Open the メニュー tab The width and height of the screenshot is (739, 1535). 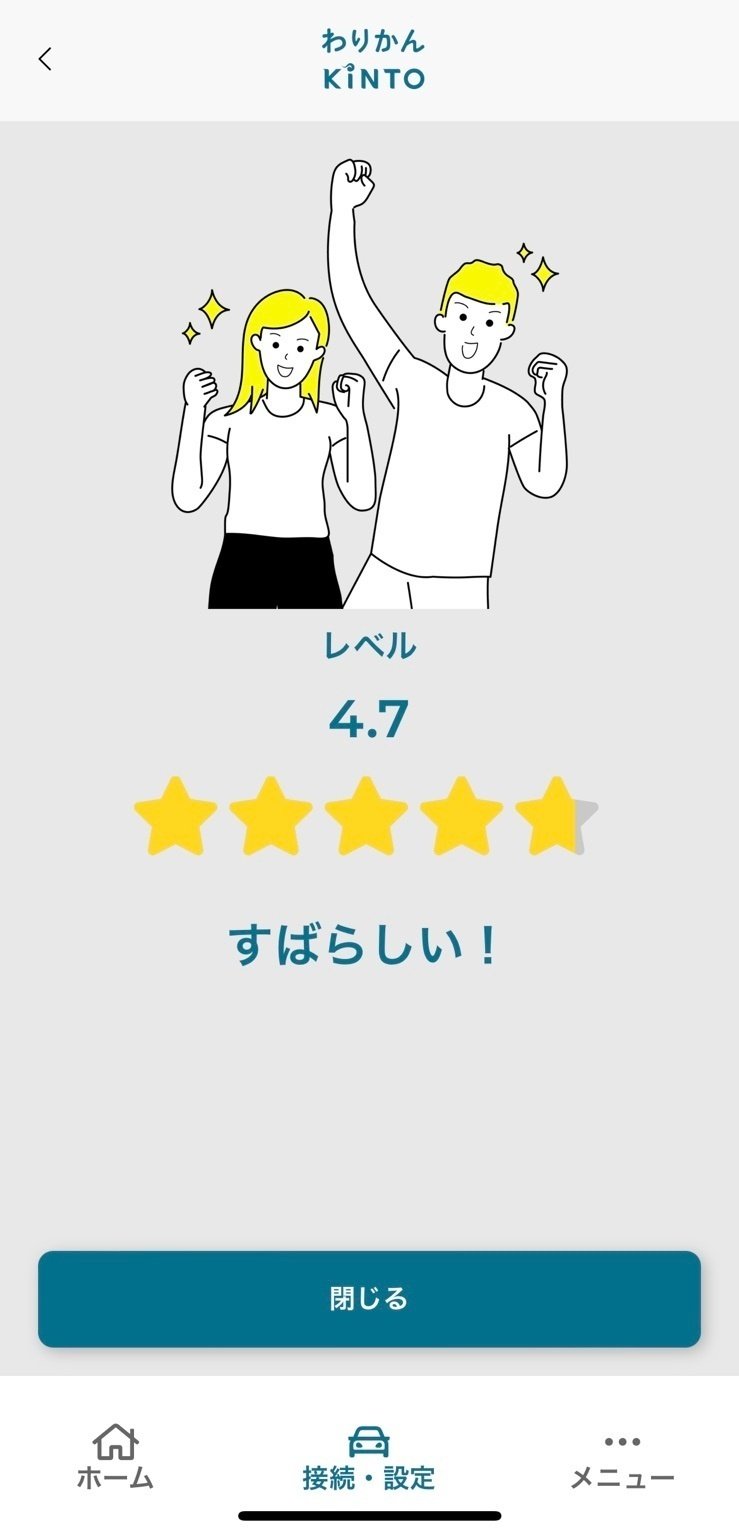(622, 1458)
